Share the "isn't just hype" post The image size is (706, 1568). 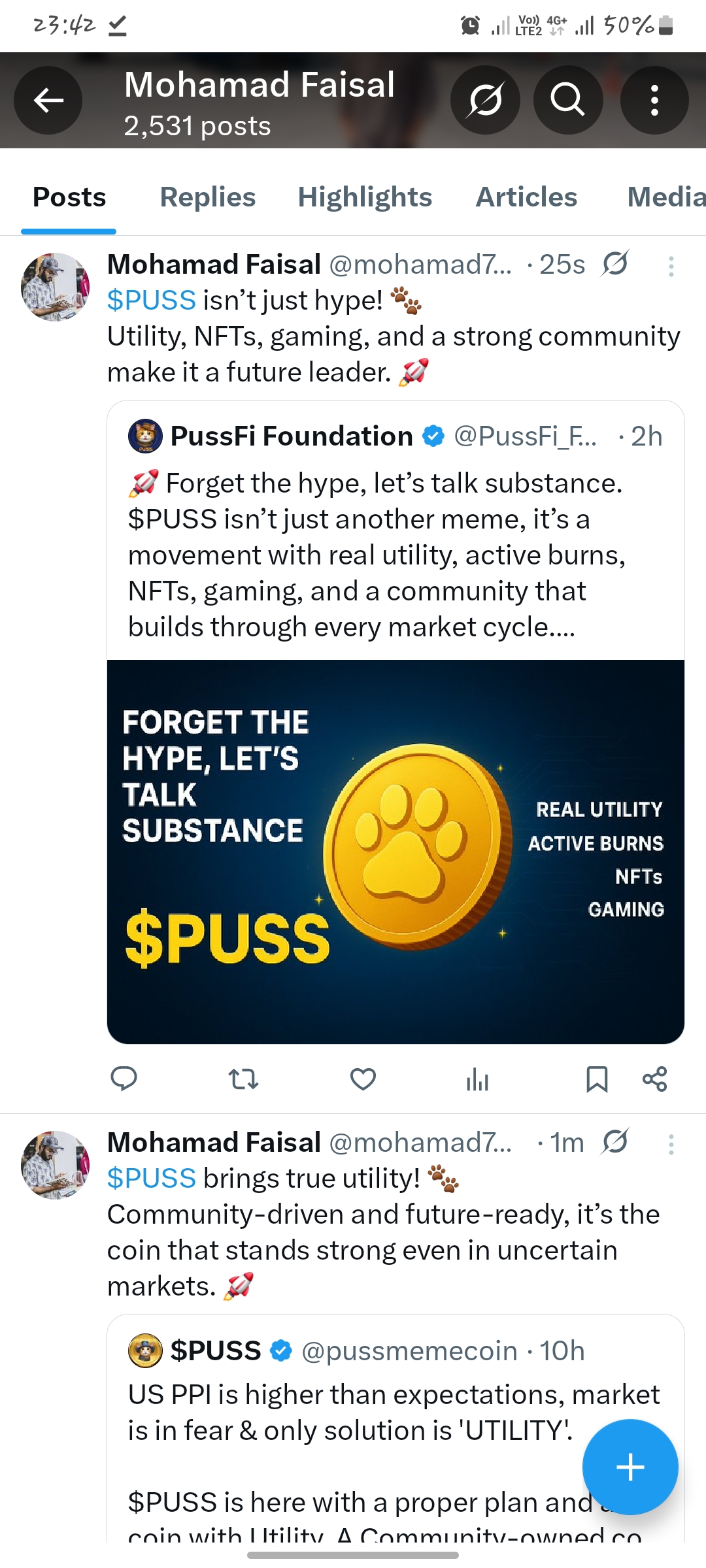[654, 1079]
